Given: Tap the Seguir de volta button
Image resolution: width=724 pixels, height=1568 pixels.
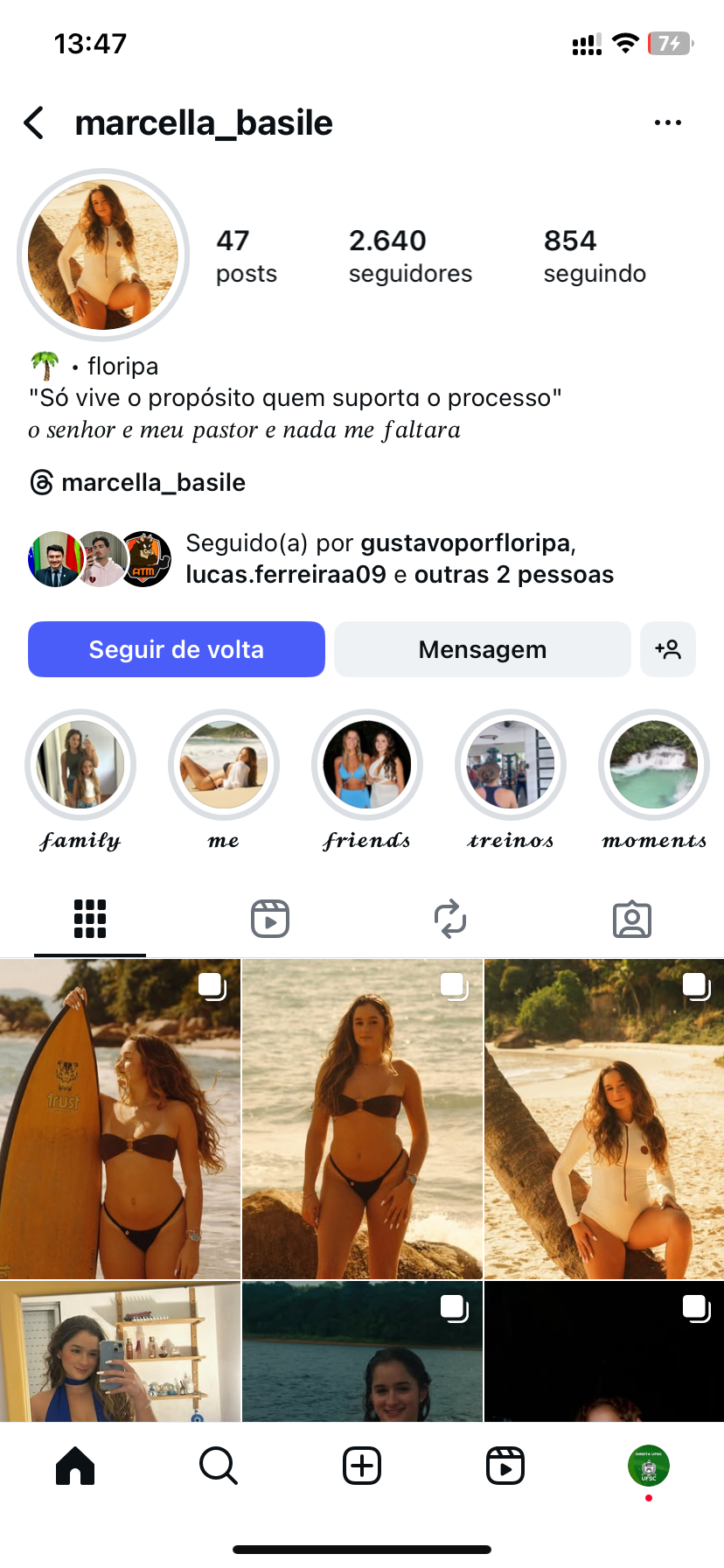Looking at the screenshot, I should 177,649.
